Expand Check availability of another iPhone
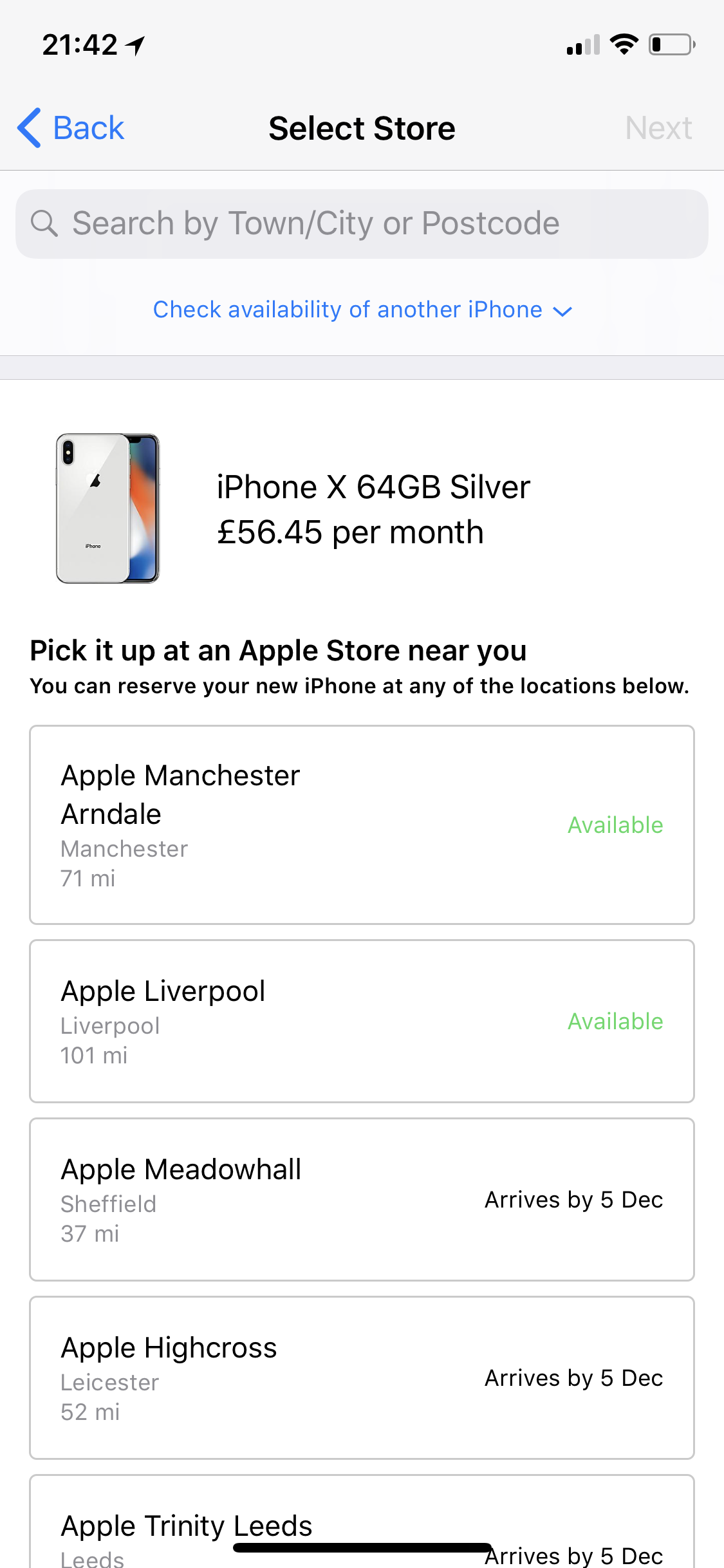Screen dimensions: 724x1568 coord(362,310)
